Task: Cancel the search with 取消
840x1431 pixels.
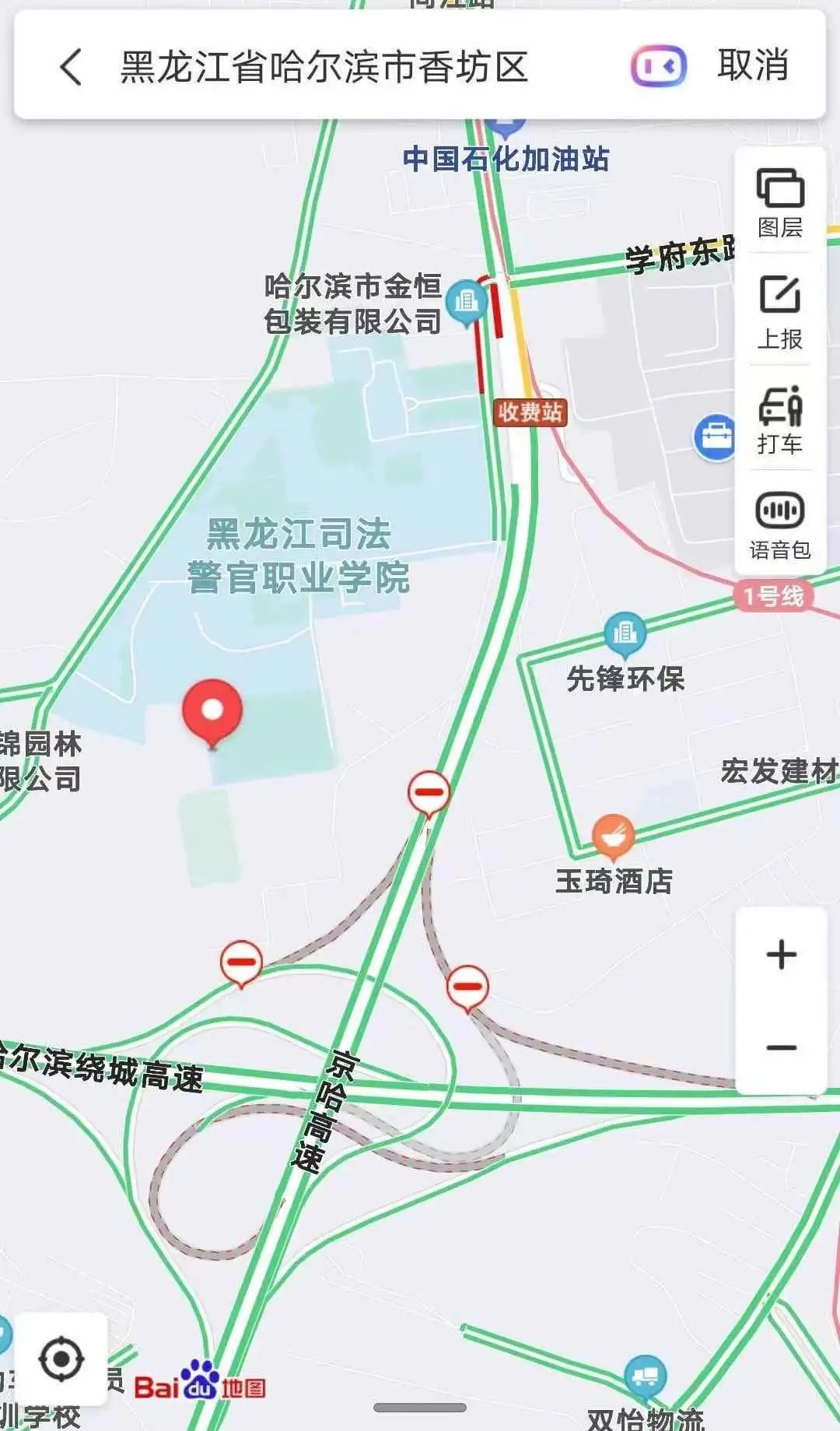Action: click(752, 65)
